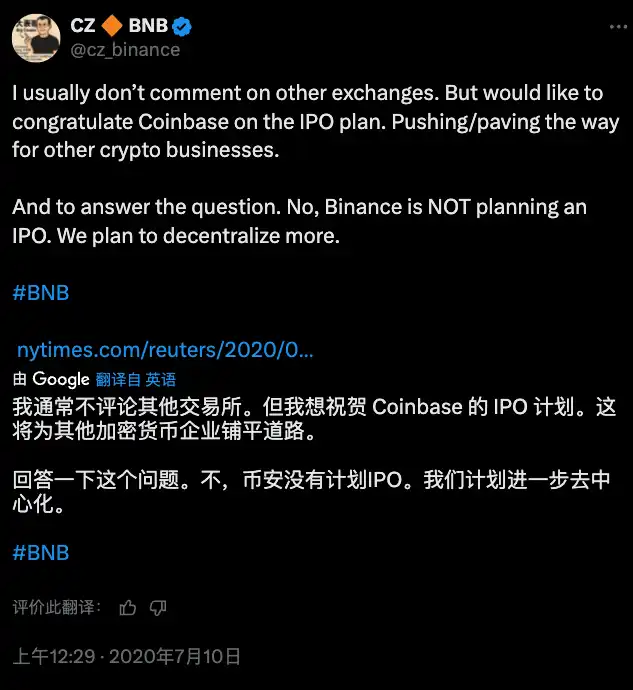Open the tweet timestamp 2020年7月10日
633x690 pixels.
coord(175,657)
